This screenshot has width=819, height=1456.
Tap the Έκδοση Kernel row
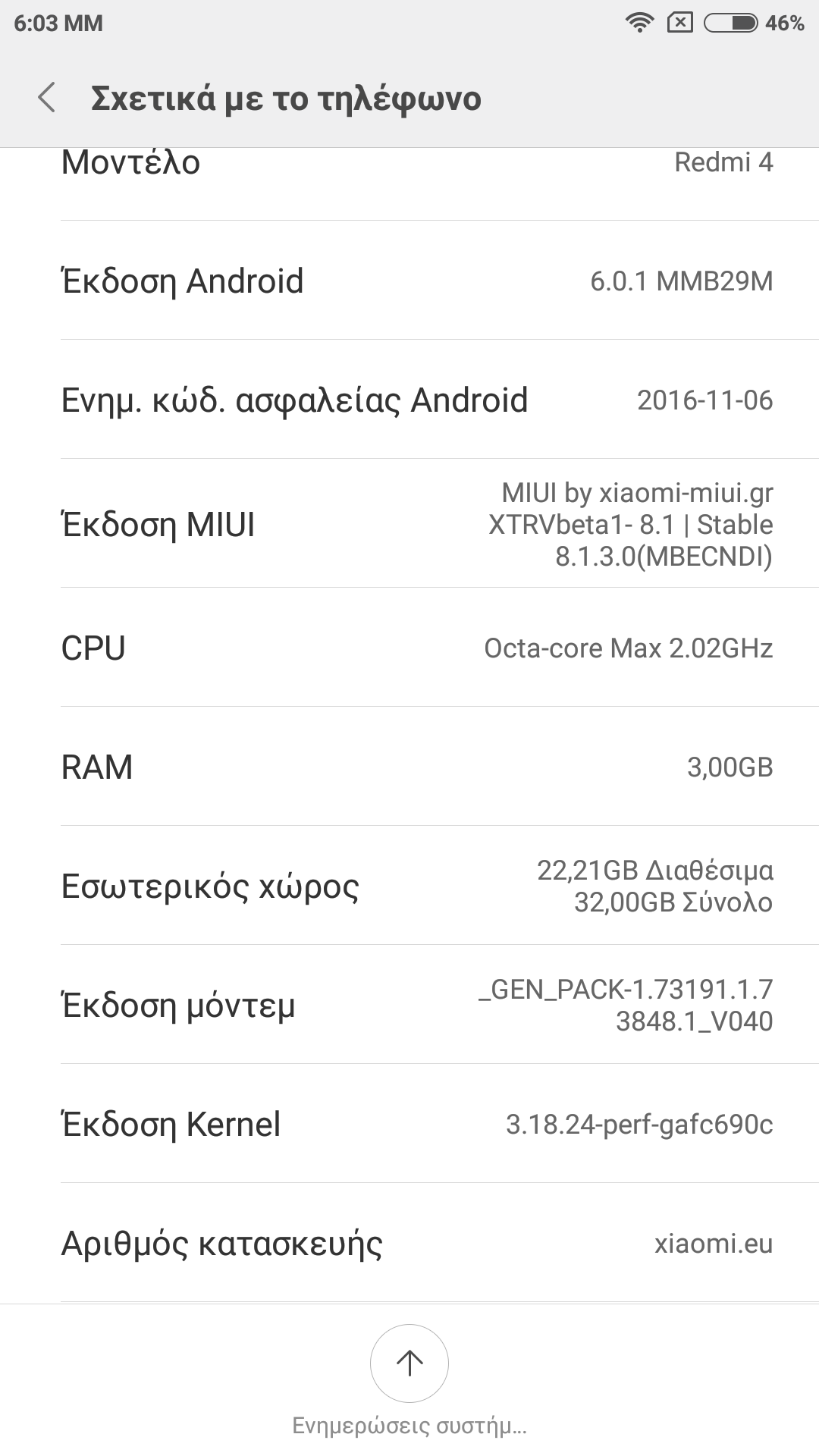pyautogui.click(x=409, y=1124)
